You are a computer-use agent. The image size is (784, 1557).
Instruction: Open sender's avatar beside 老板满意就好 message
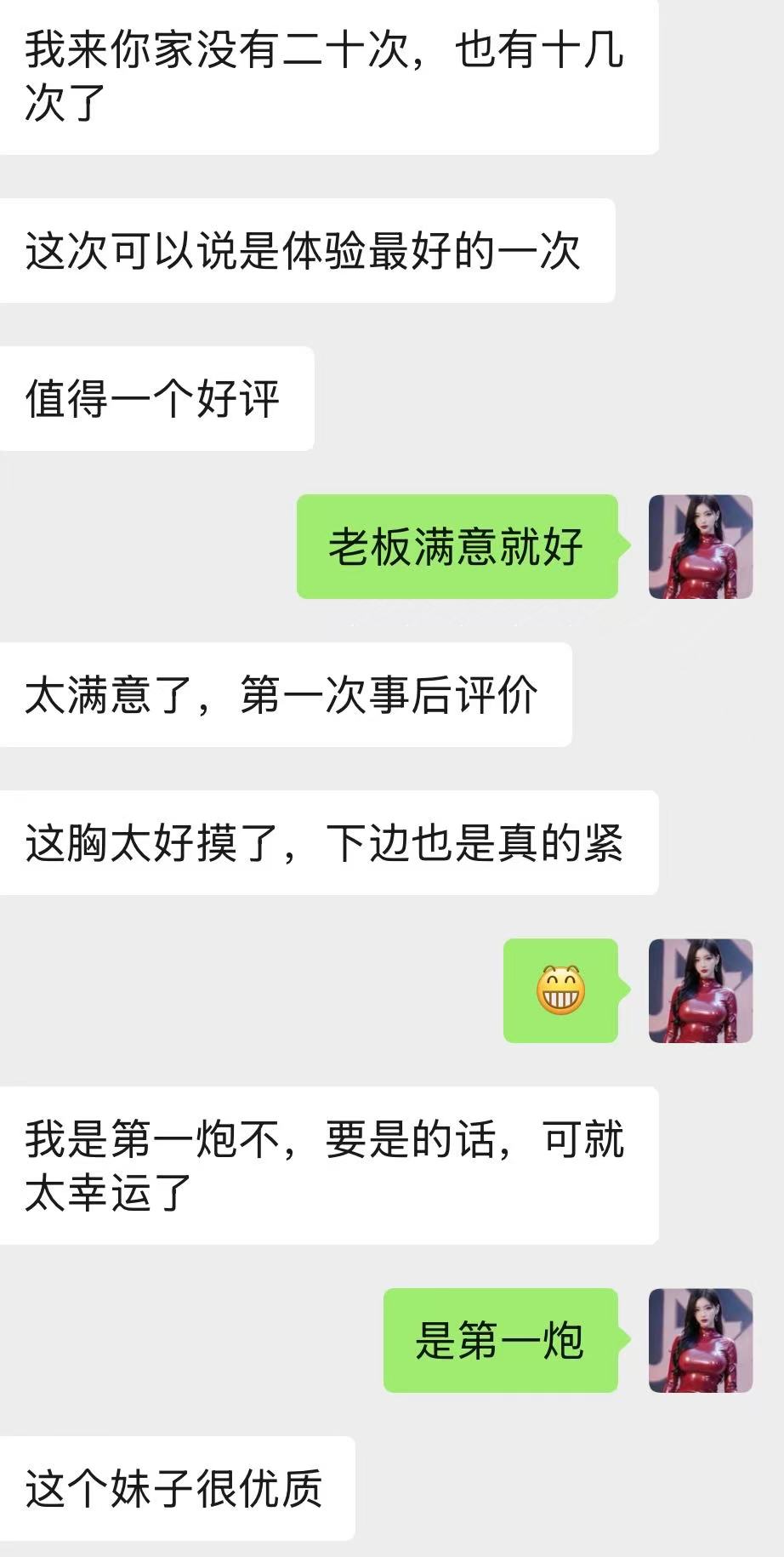(701, 546)
